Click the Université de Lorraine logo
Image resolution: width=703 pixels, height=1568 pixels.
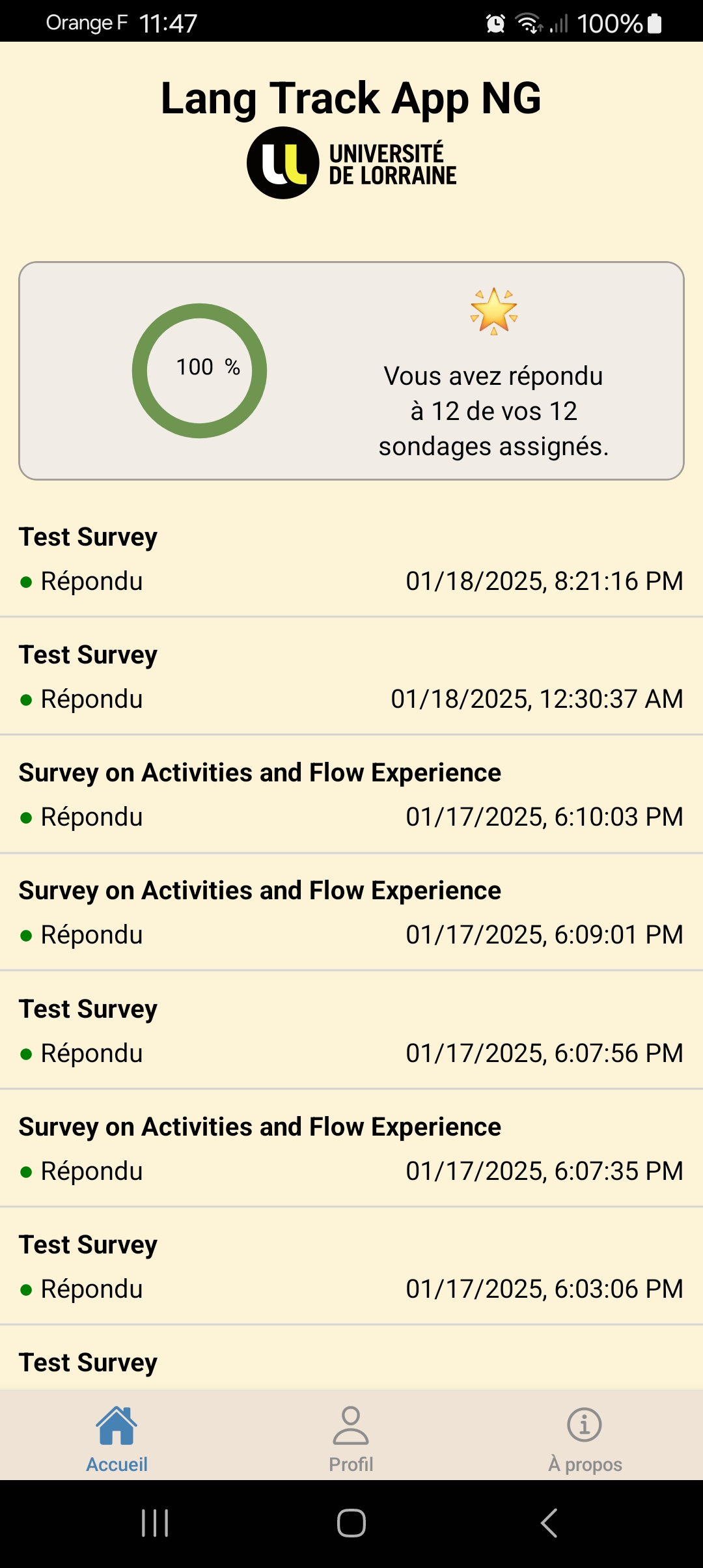pyautogui.click(x=351, y=161)
